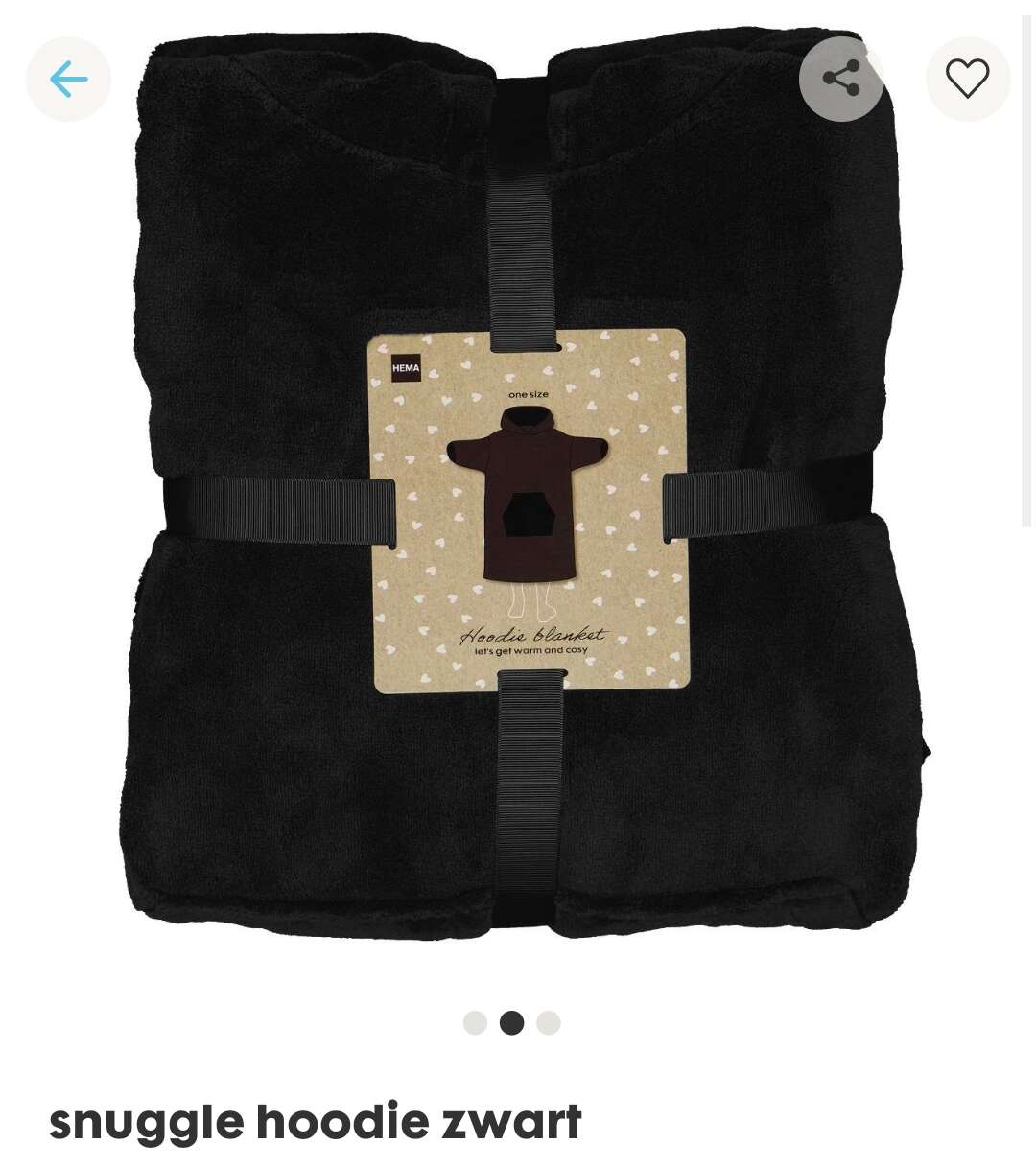
Task: Share this snuggle hoodie product
Action: point(841,80)
